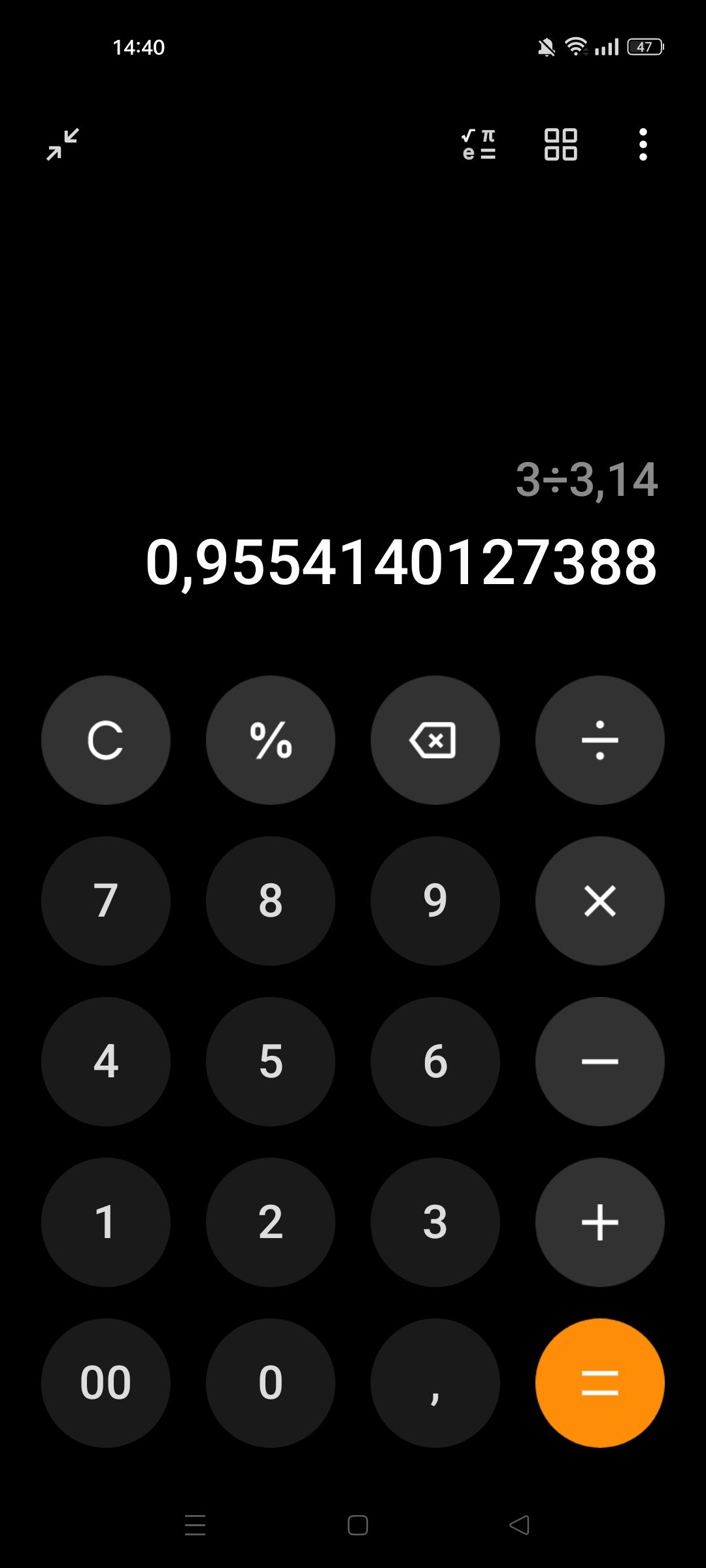This screenshot has height=1568, width=706.
Task: Delete the last digit with backspace
Action: click(435, 740)
